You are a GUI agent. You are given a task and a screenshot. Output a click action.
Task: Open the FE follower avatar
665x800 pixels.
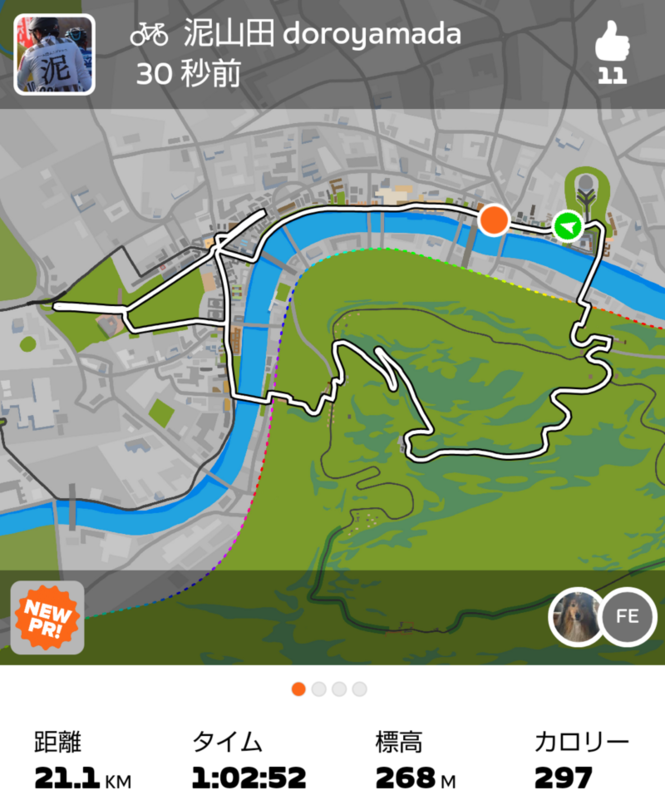coord(627,617)
